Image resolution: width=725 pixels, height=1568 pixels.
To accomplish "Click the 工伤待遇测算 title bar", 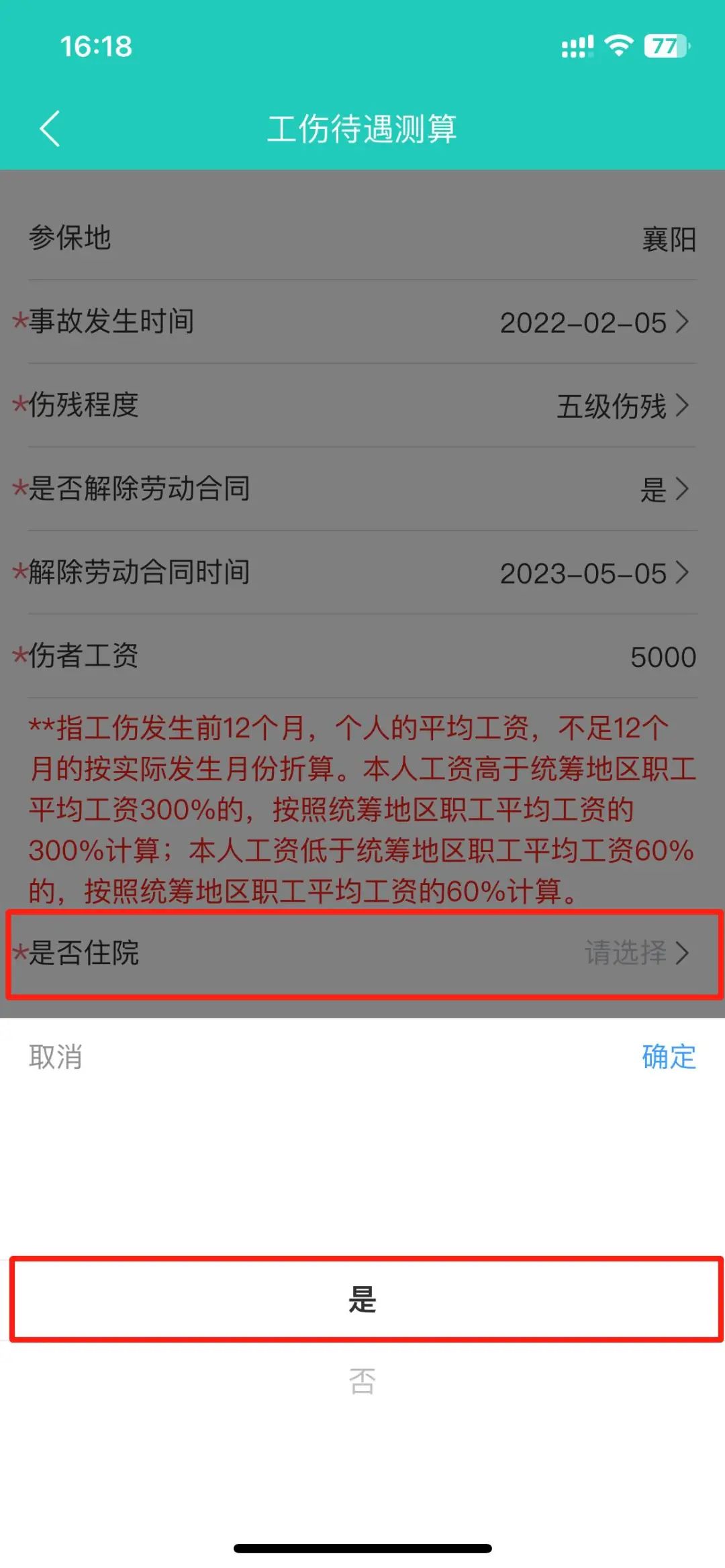I will [x=362, y=129].
